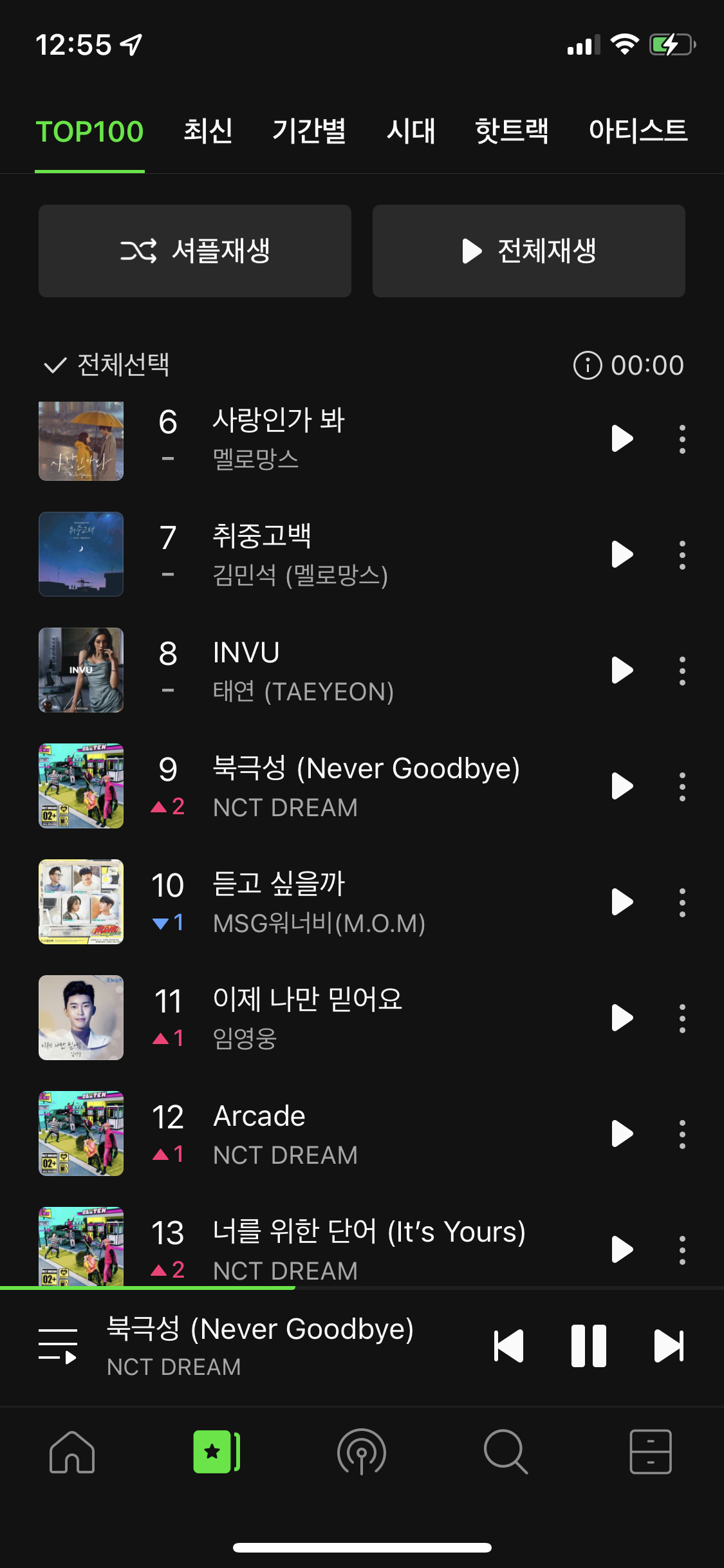Open the Search tab
The width and height of the screenshot is (724, 1568).
tap(506, 1452)
